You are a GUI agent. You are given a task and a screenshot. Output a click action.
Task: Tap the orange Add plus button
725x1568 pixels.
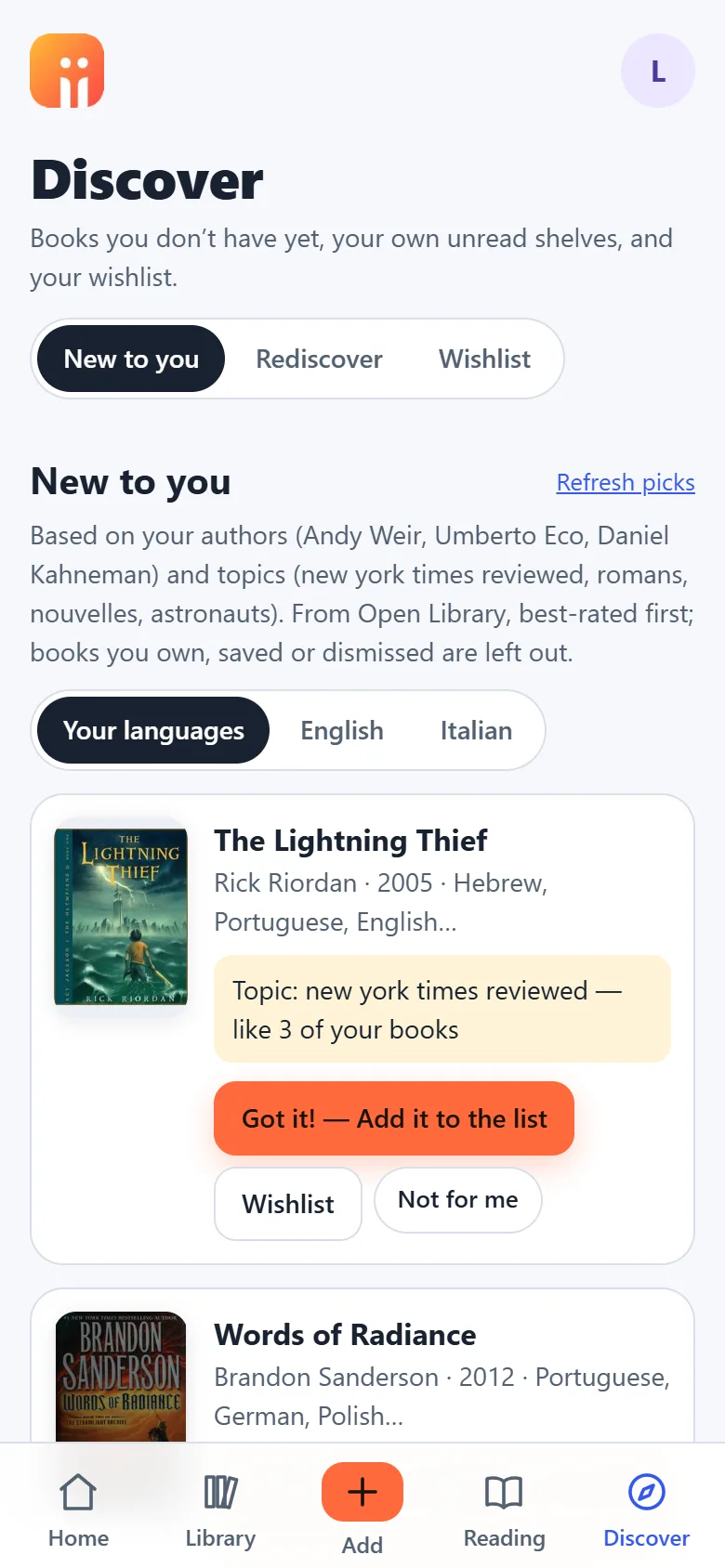click(362, 1492)
